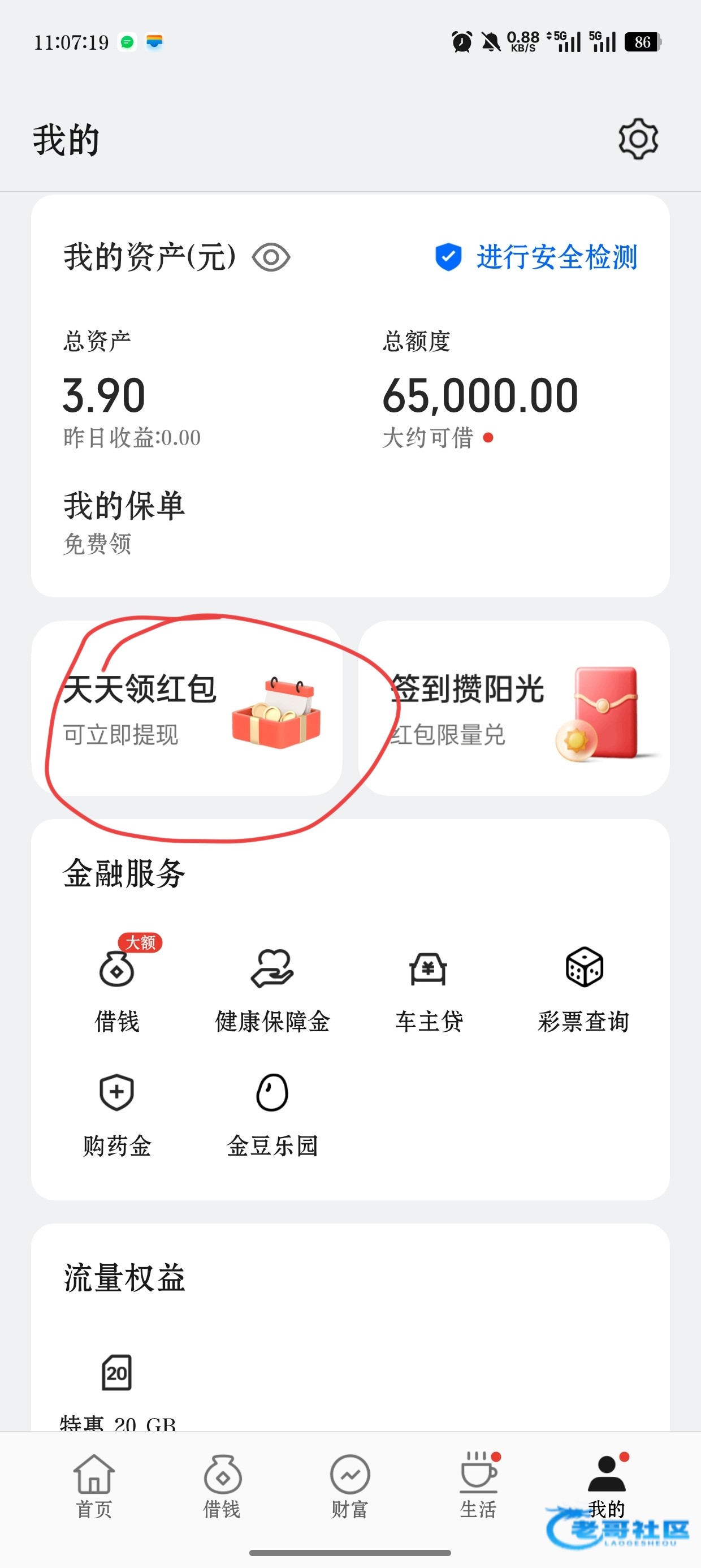Open the 天天领红包 card
This screenshot has height=1568, width=701.
pyautogui.click(x=186, y=709)
